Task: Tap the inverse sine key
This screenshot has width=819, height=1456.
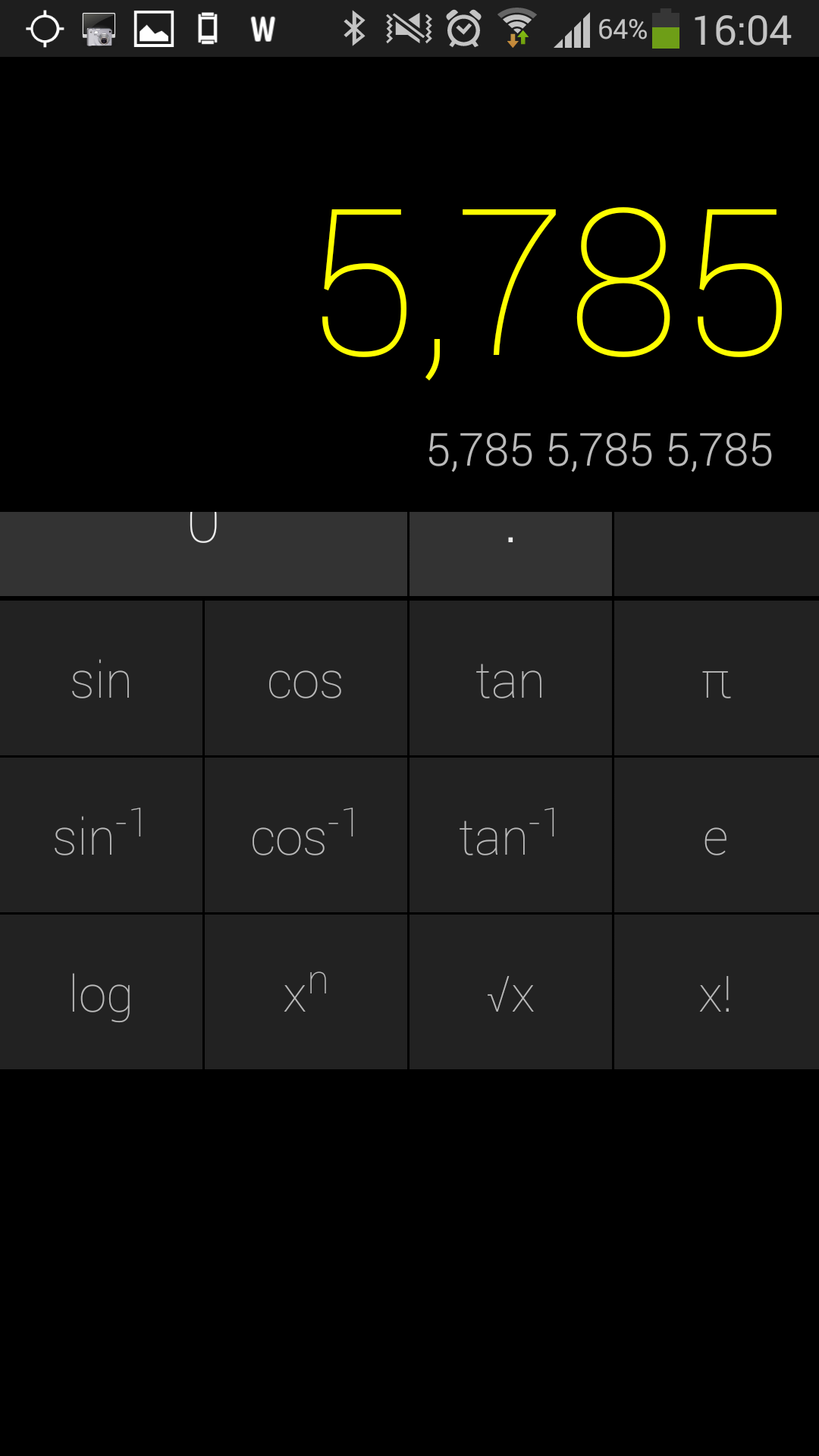Action: pos(101,834)
